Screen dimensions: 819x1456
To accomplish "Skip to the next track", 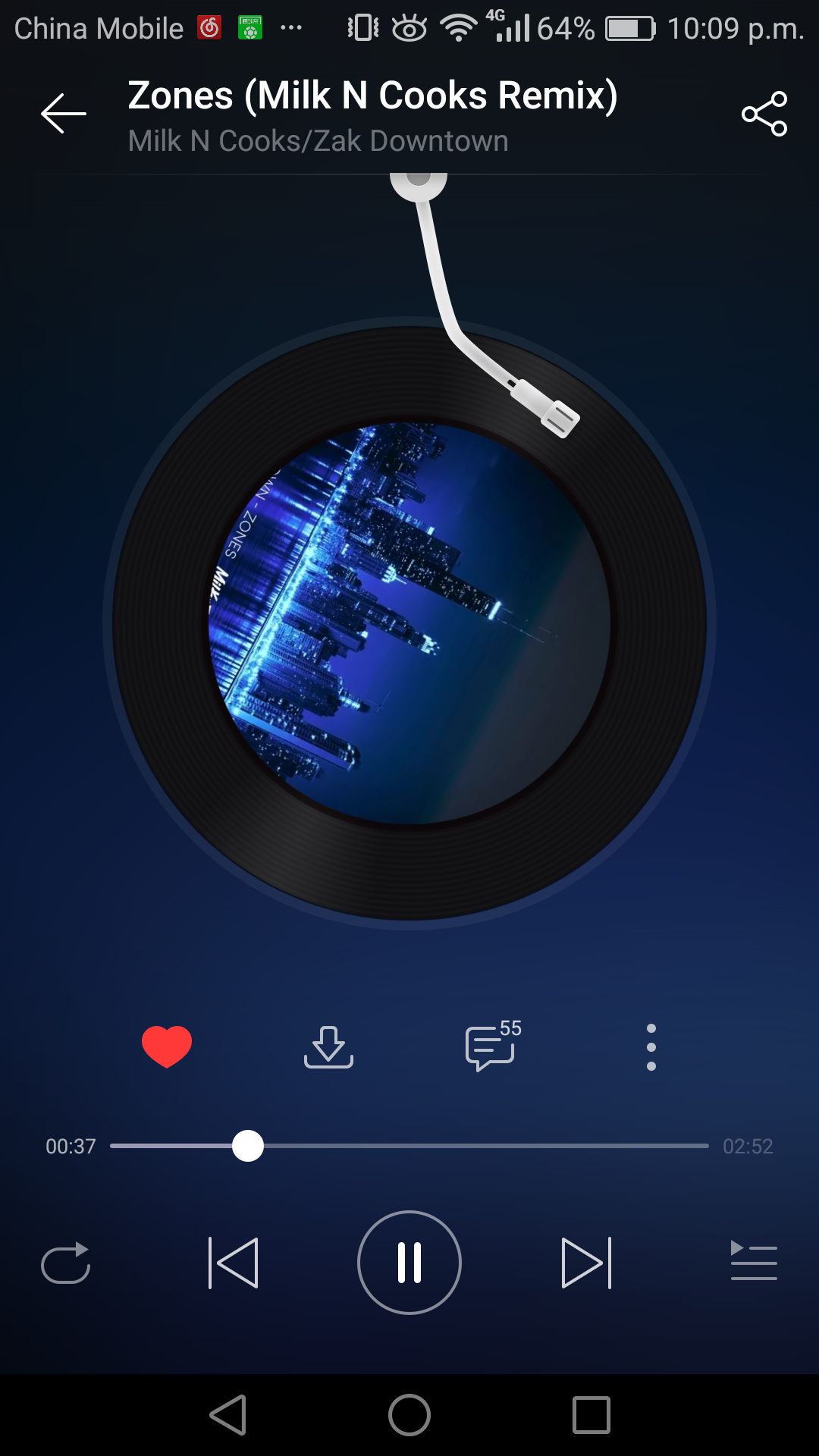I will tap(586, 1263).
